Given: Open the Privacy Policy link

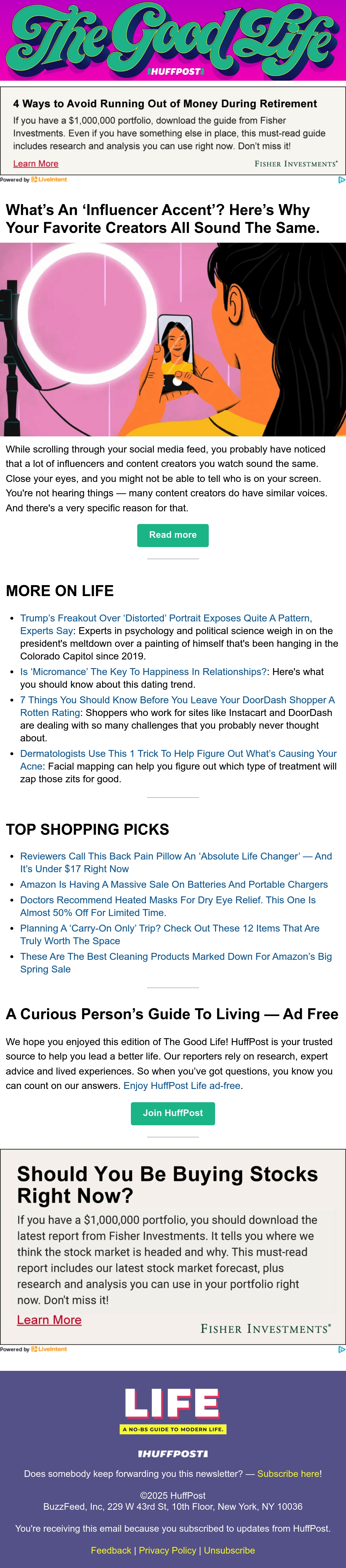Looking at the screenshot, I should 168,1550.
